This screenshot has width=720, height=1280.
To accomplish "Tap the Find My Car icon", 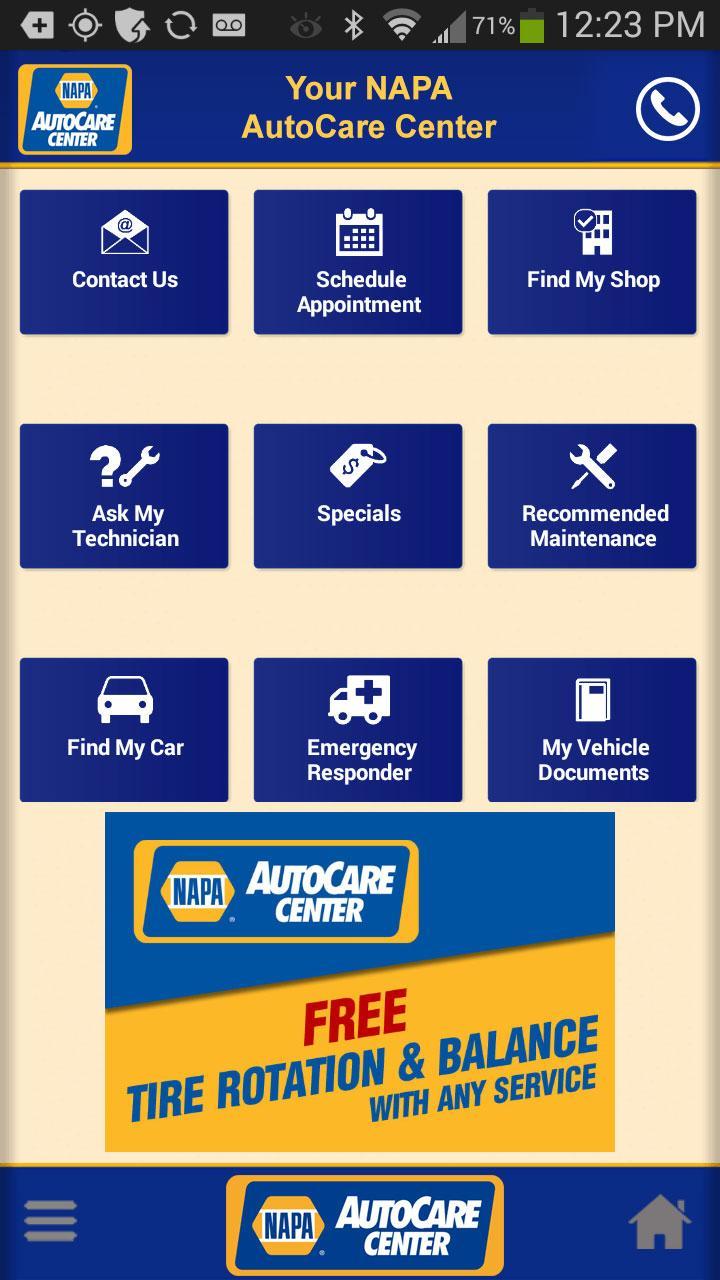I will [124, 700].
